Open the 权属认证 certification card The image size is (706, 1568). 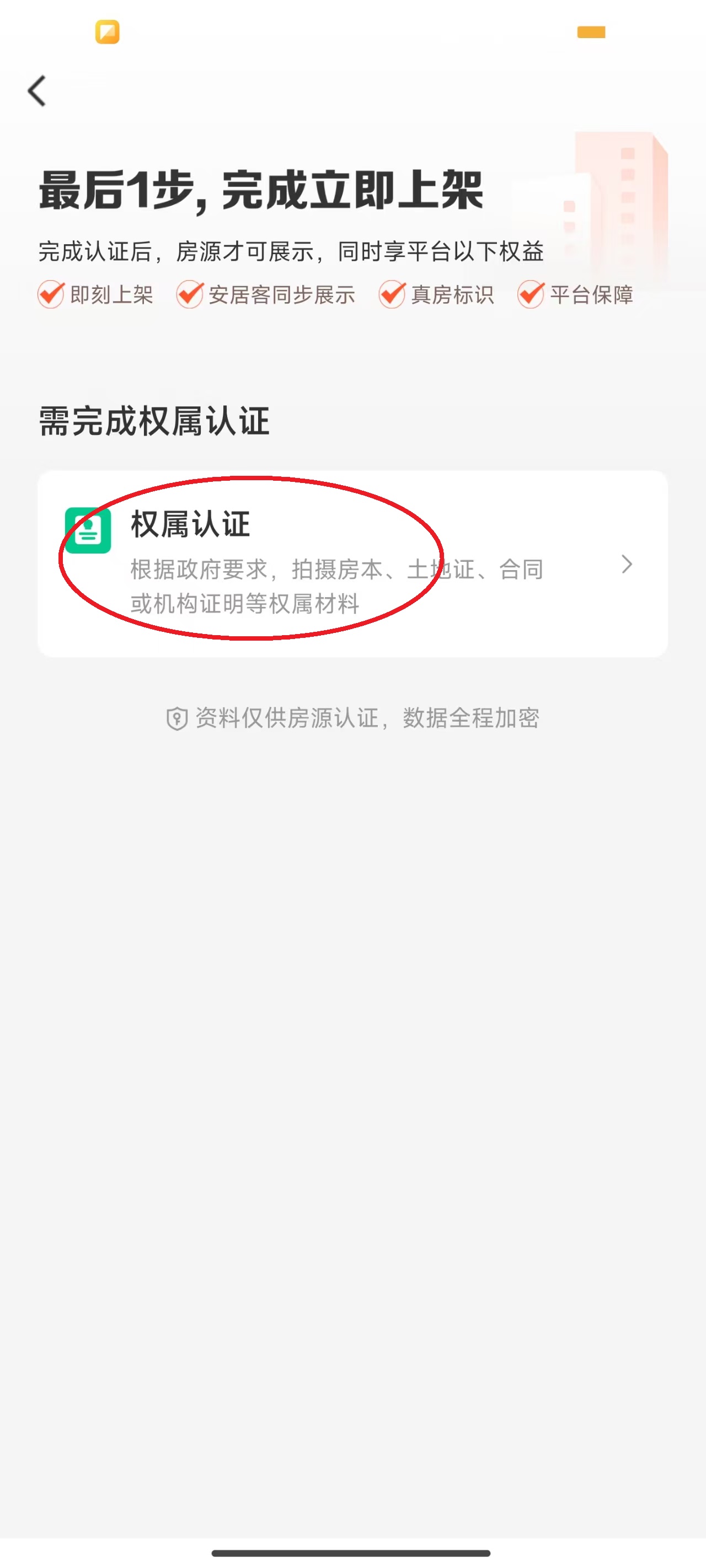pos(354,563)
